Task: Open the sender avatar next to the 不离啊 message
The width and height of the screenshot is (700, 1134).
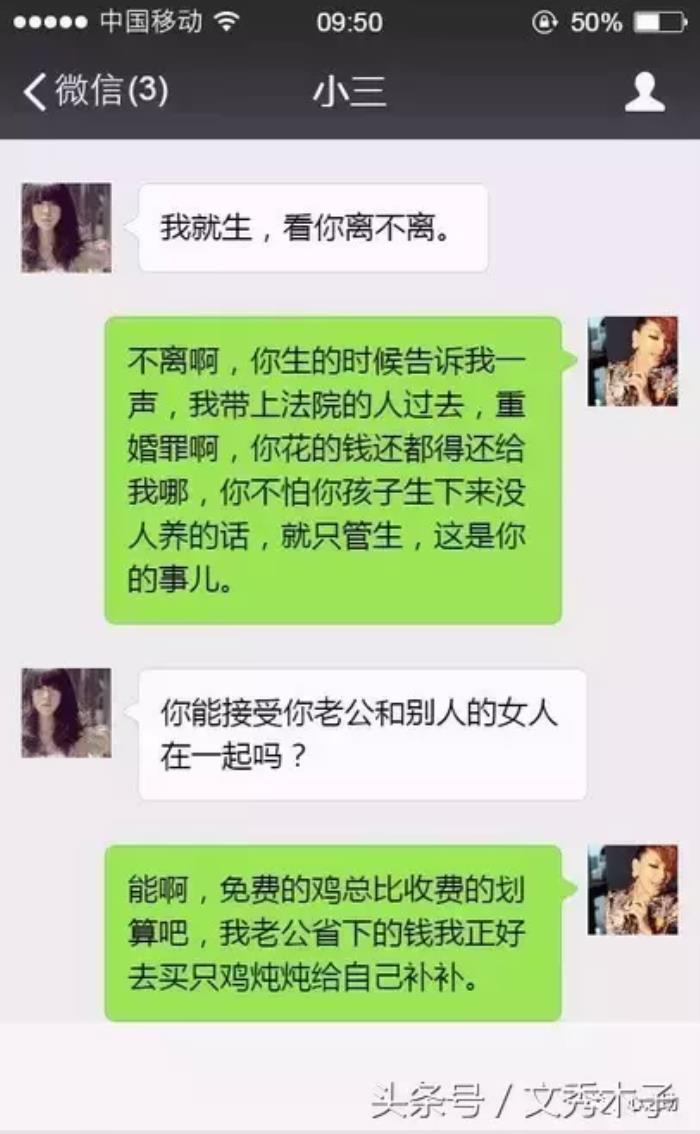Action: coord(632,361)
